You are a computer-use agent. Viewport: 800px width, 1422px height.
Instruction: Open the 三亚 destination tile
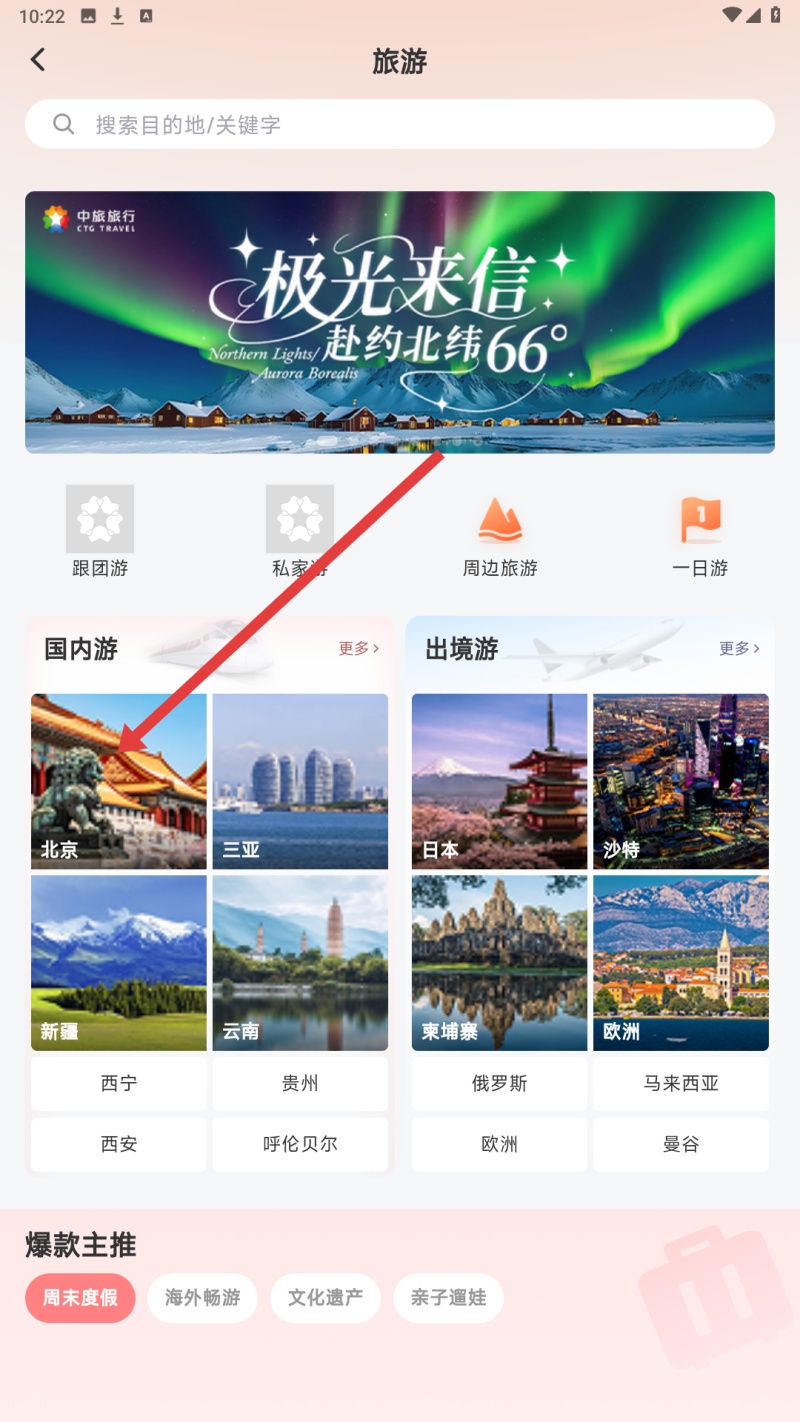[x=300, y=781]
